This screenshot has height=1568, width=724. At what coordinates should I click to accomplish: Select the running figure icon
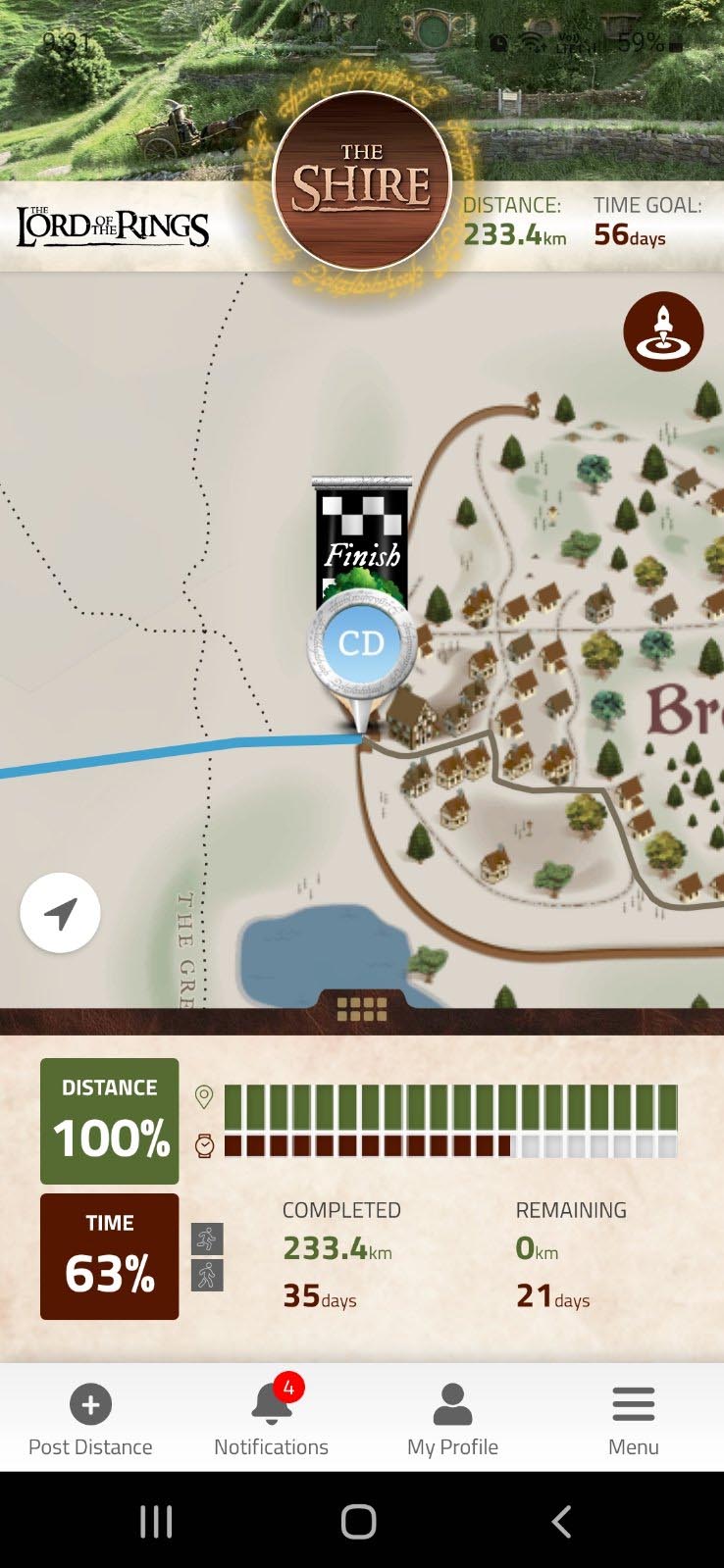(x=207, y=1239)
